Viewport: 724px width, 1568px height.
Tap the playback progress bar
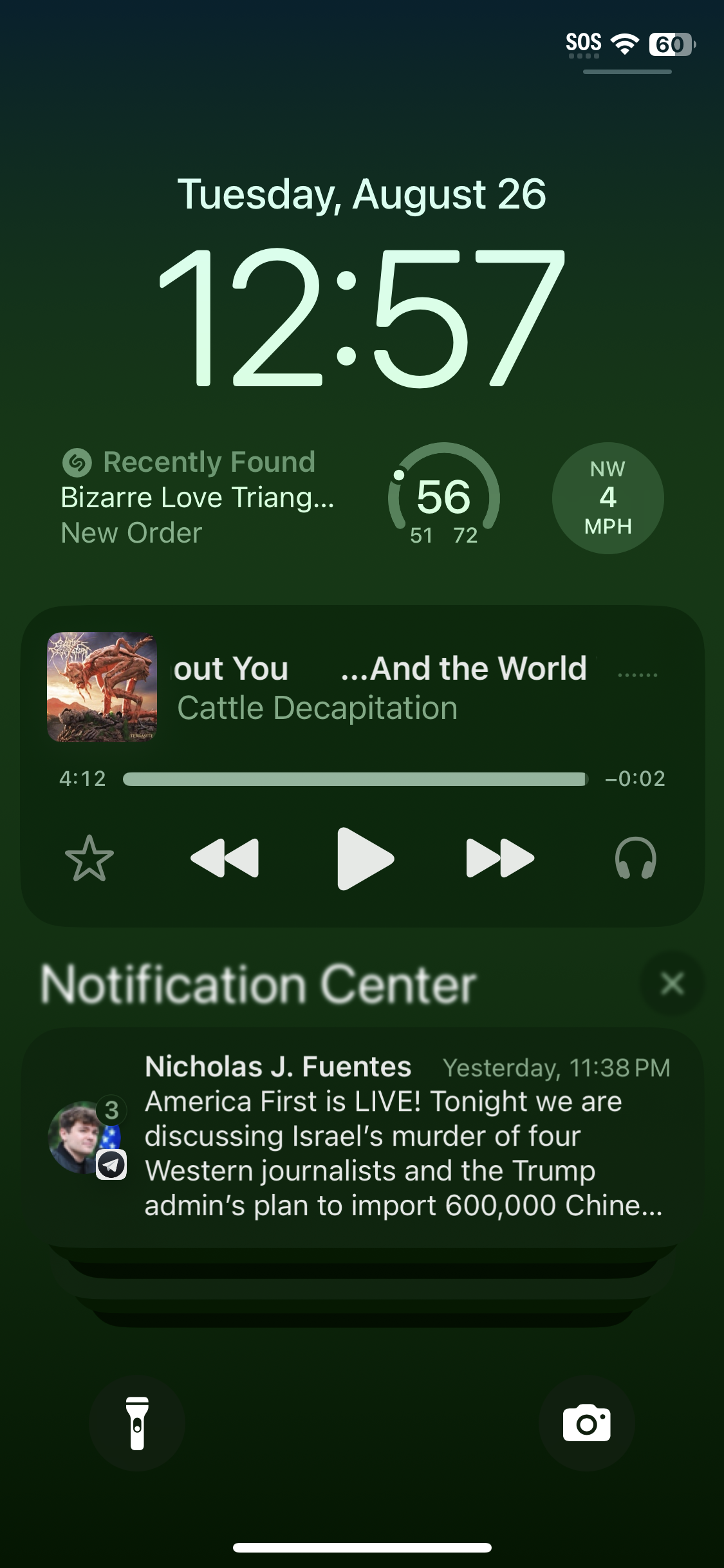355,779
